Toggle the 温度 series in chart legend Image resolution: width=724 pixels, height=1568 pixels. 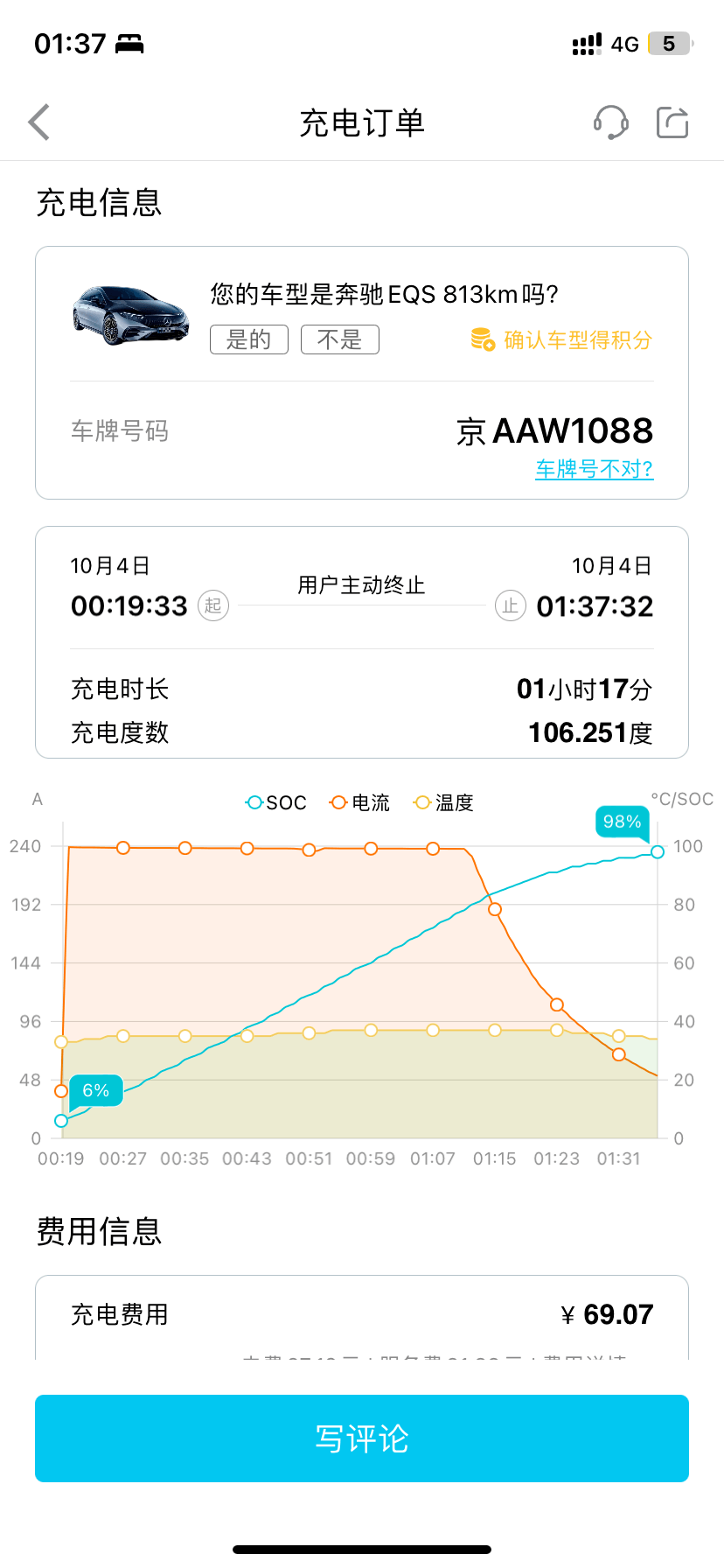pyautogui.click(x=443, y=802)
